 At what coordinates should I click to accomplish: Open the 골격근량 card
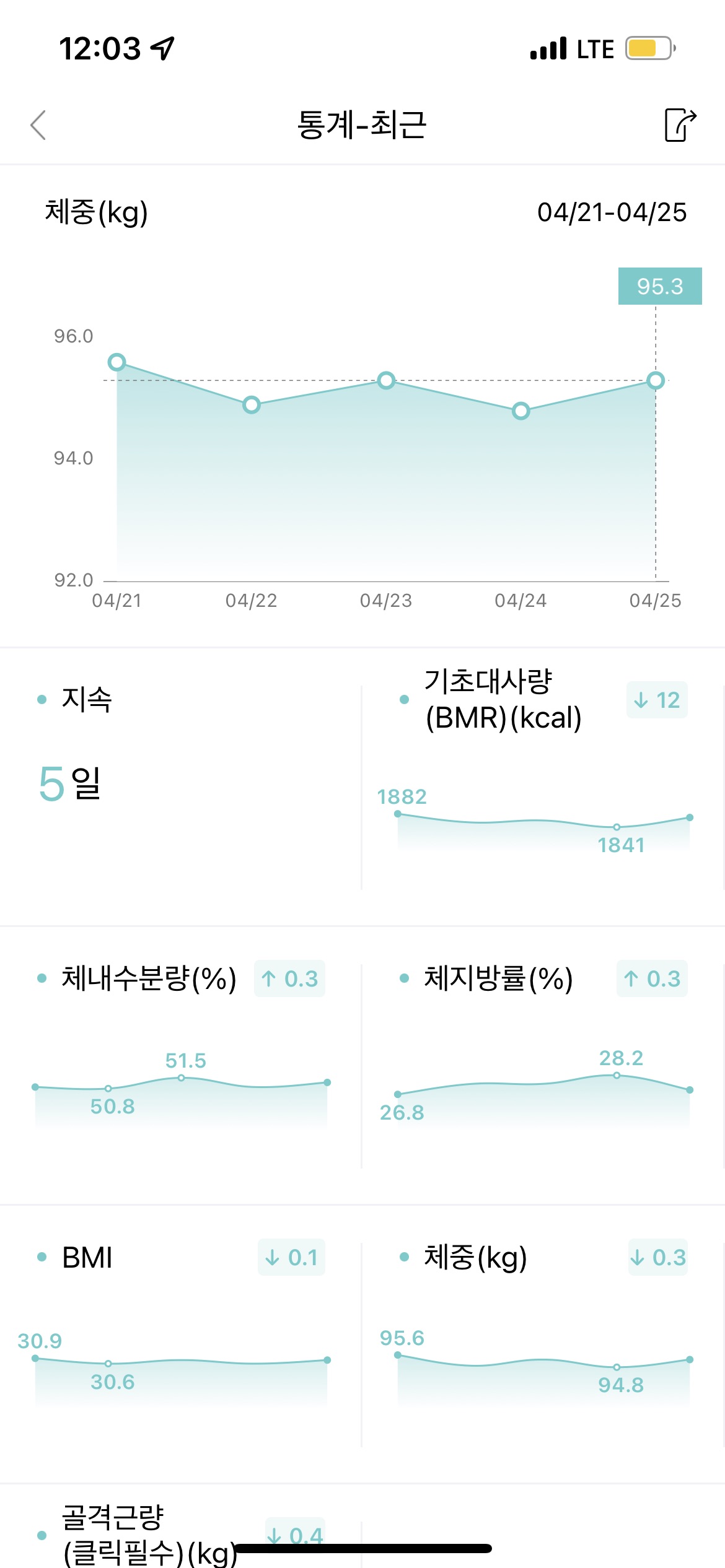[180, 1527]
